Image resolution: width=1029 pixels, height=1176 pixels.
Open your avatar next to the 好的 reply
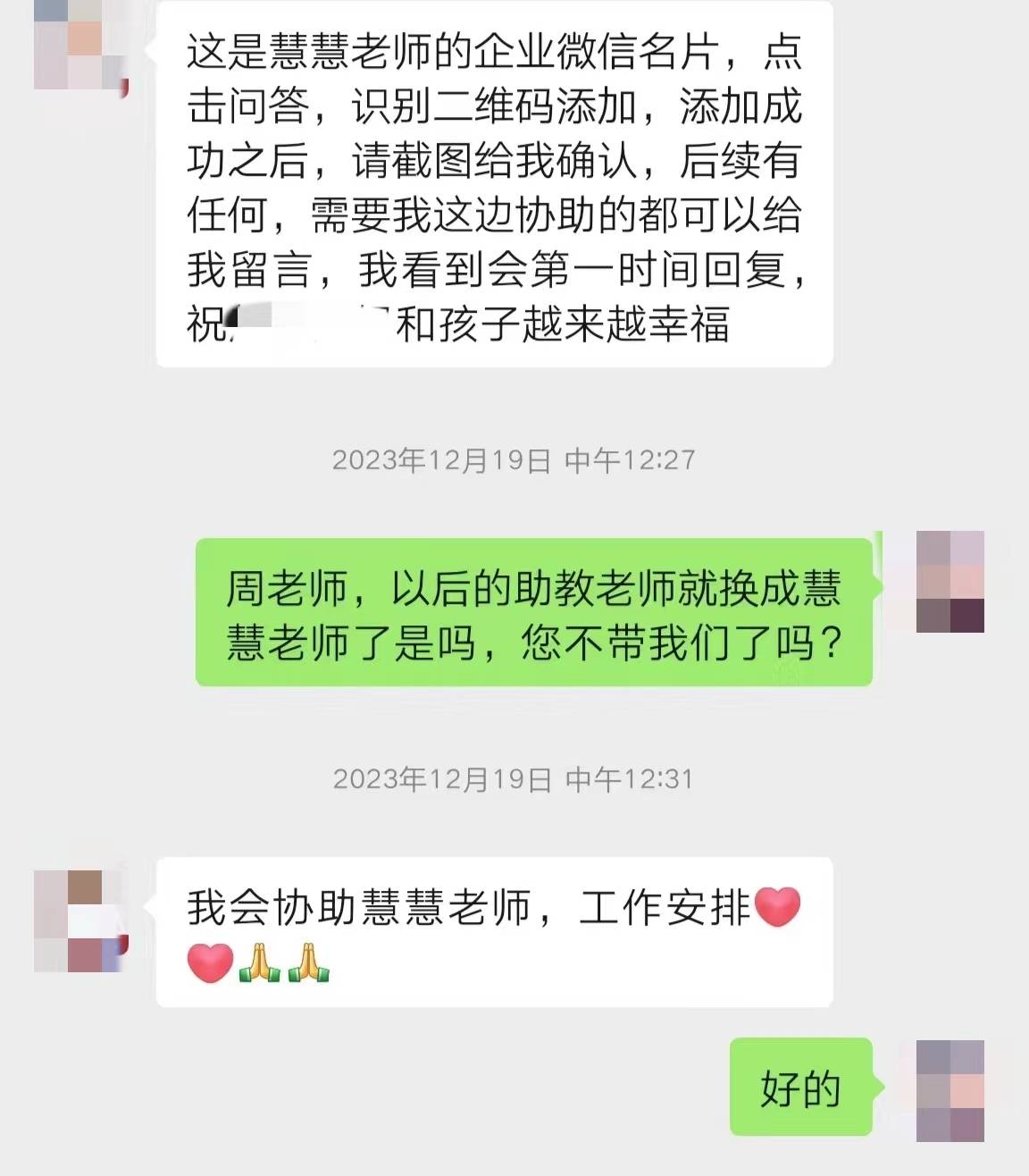click(x=950, y=1090)
